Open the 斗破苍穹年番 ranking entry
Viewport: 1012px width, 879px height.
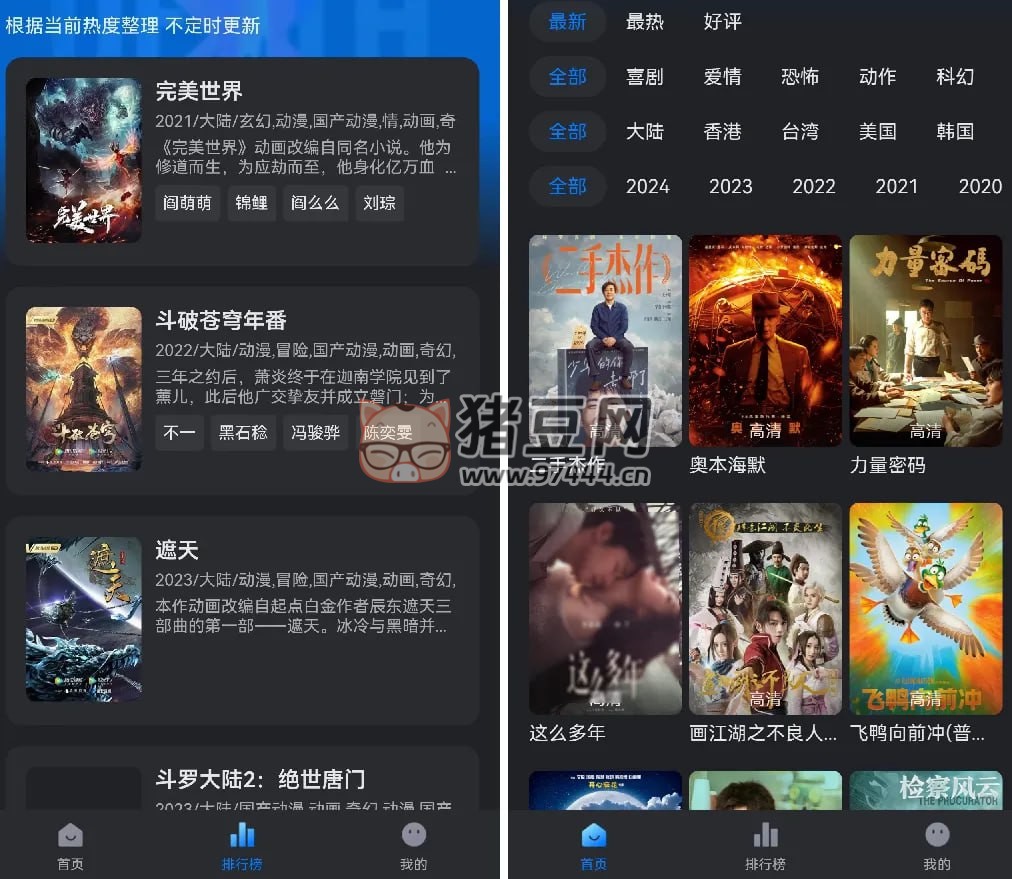coord(242,390)
